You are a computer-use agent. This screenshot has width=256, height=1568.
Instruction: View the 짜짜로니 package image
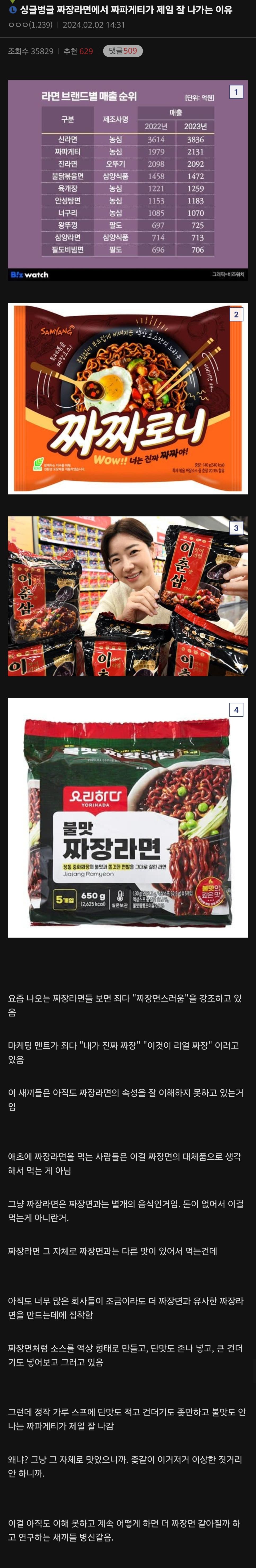[x=127, y=398]
